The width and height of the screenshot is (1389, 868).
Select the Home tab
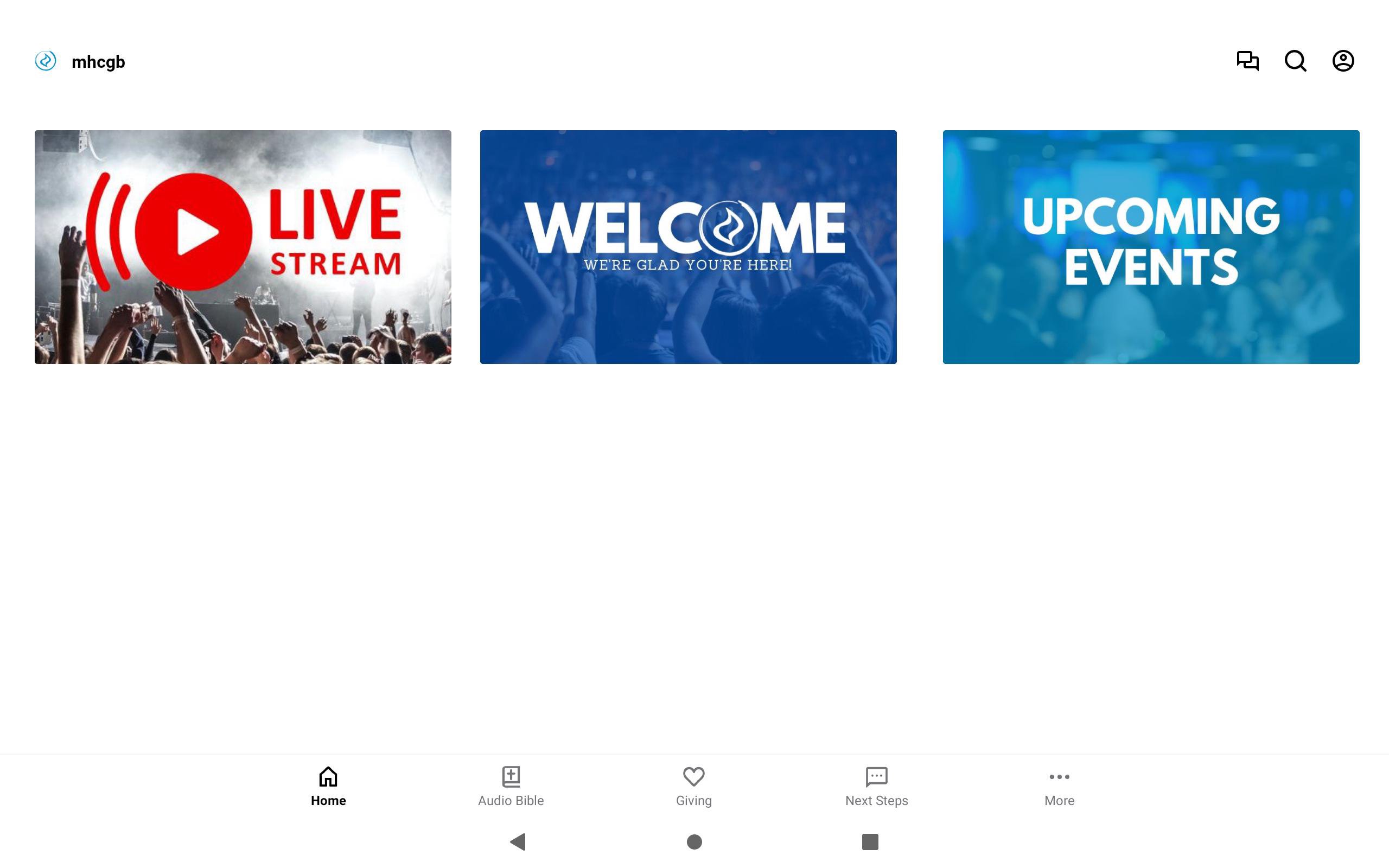pos(328,787)
